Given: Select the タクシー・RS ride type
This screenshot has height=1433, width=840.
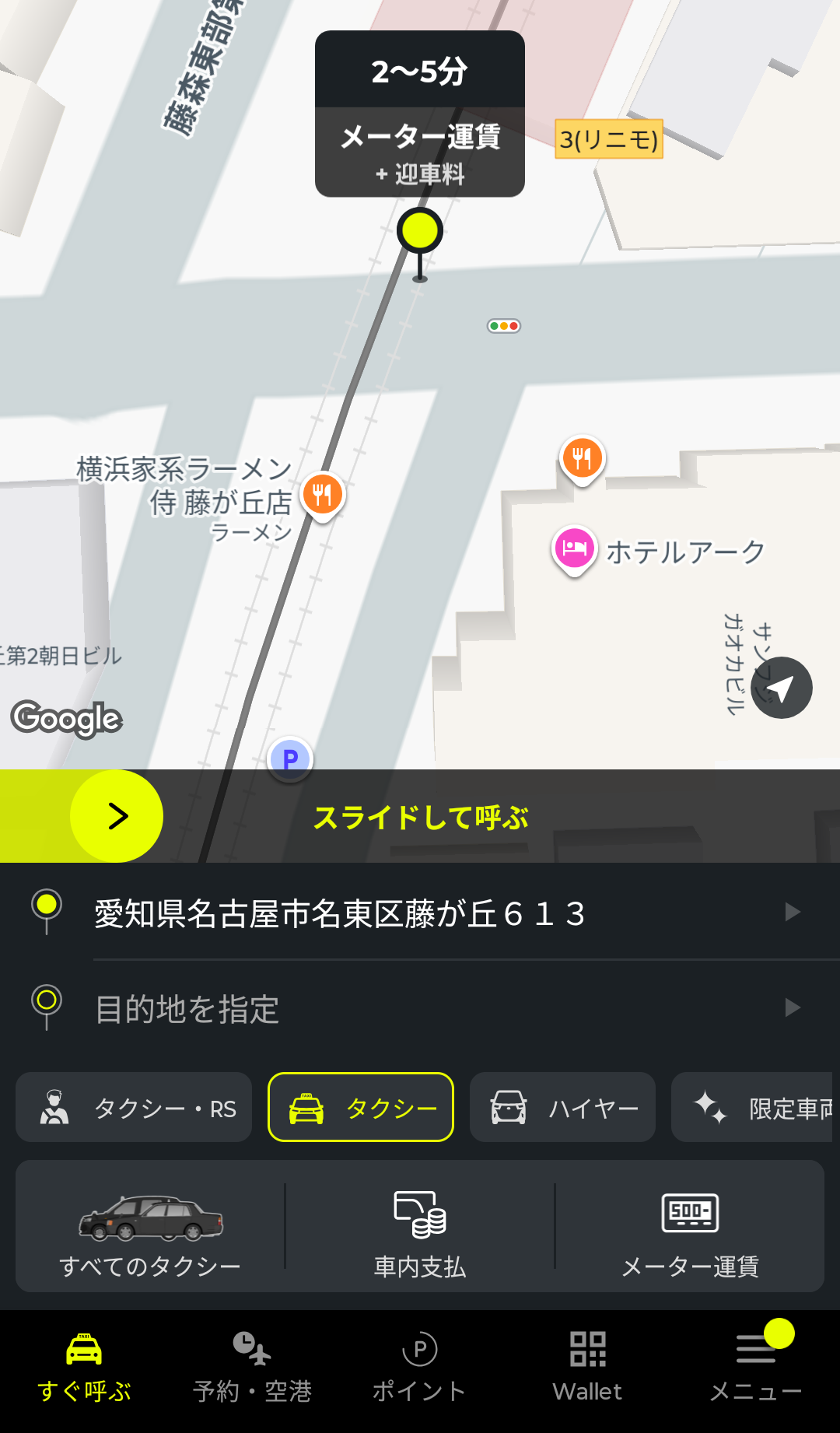Looking at the screenshot, I should coord(134,1108).
